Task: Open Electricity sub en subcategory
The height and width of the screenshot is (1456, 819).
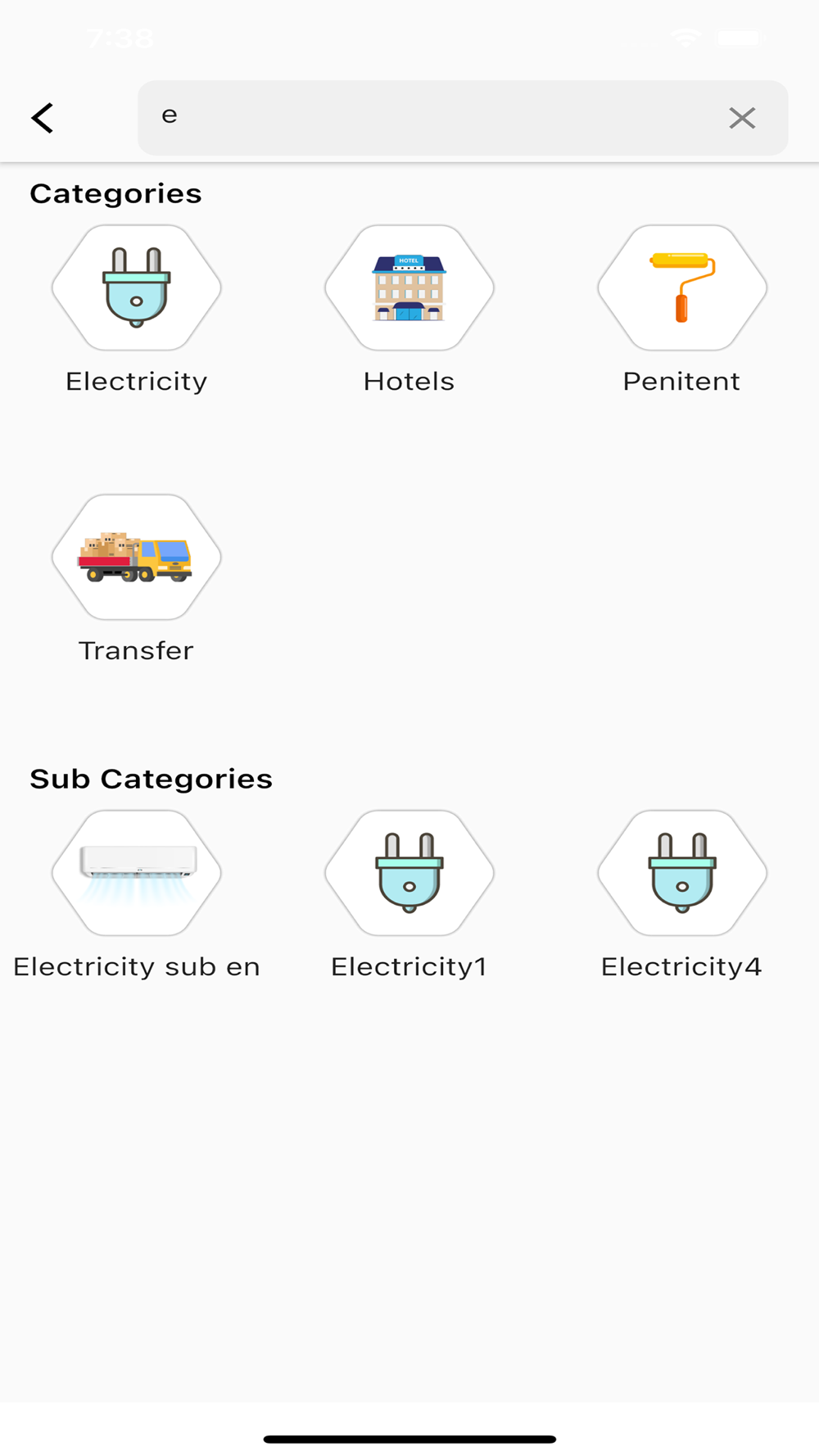Action: [x=137, y=874]
